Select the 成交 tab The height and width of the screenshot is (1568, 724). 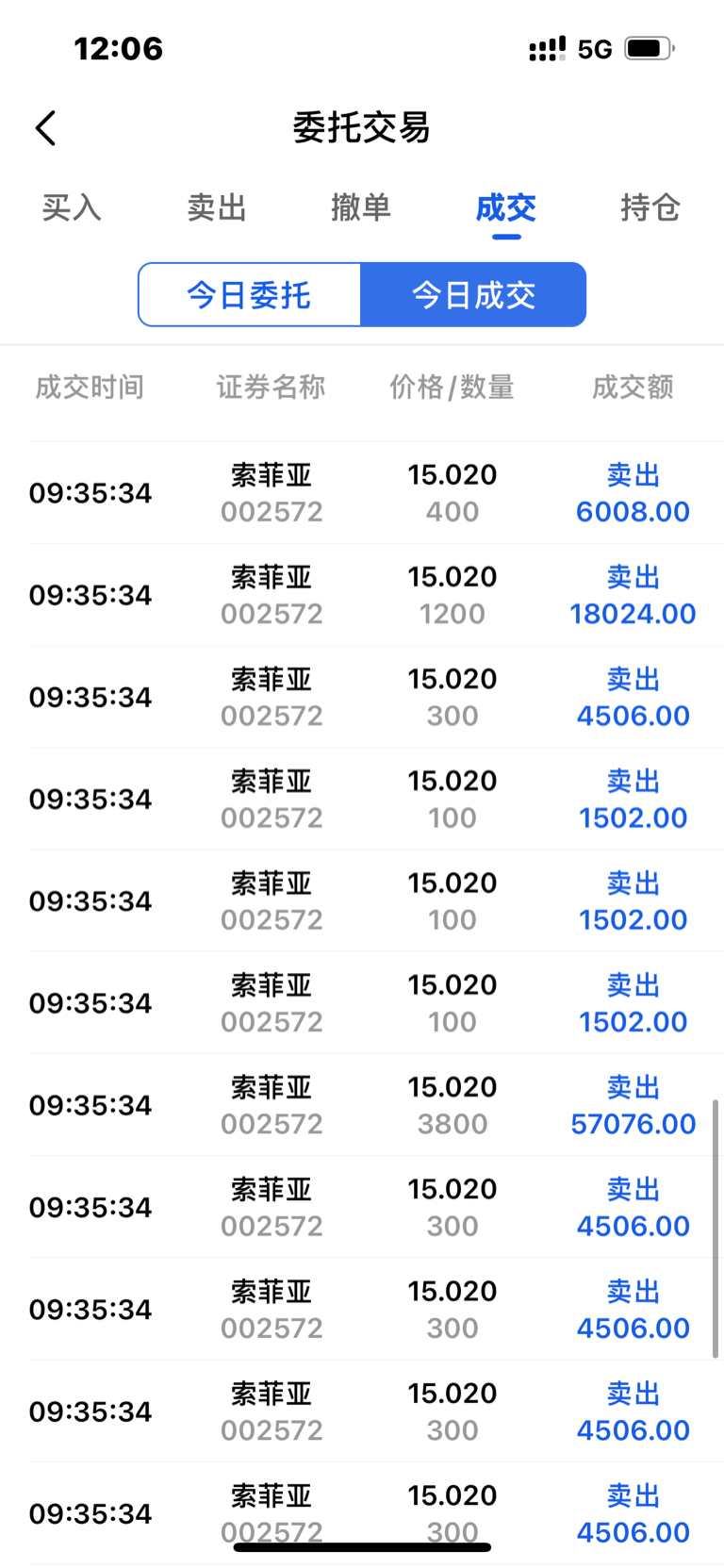pos(506,207)
